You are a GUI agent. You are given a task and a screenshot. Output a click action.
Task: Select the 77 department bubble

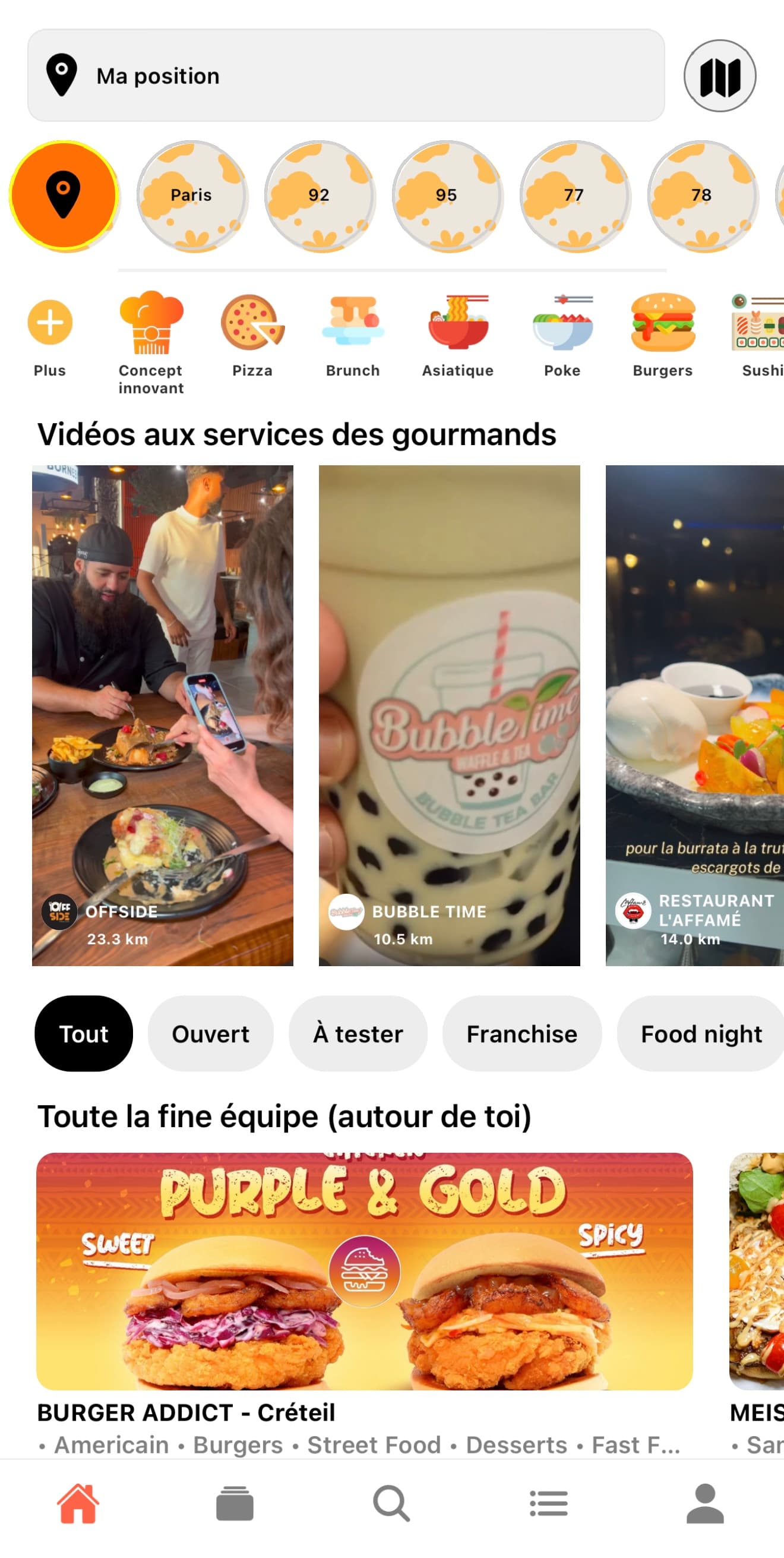[x=574, y=195]
